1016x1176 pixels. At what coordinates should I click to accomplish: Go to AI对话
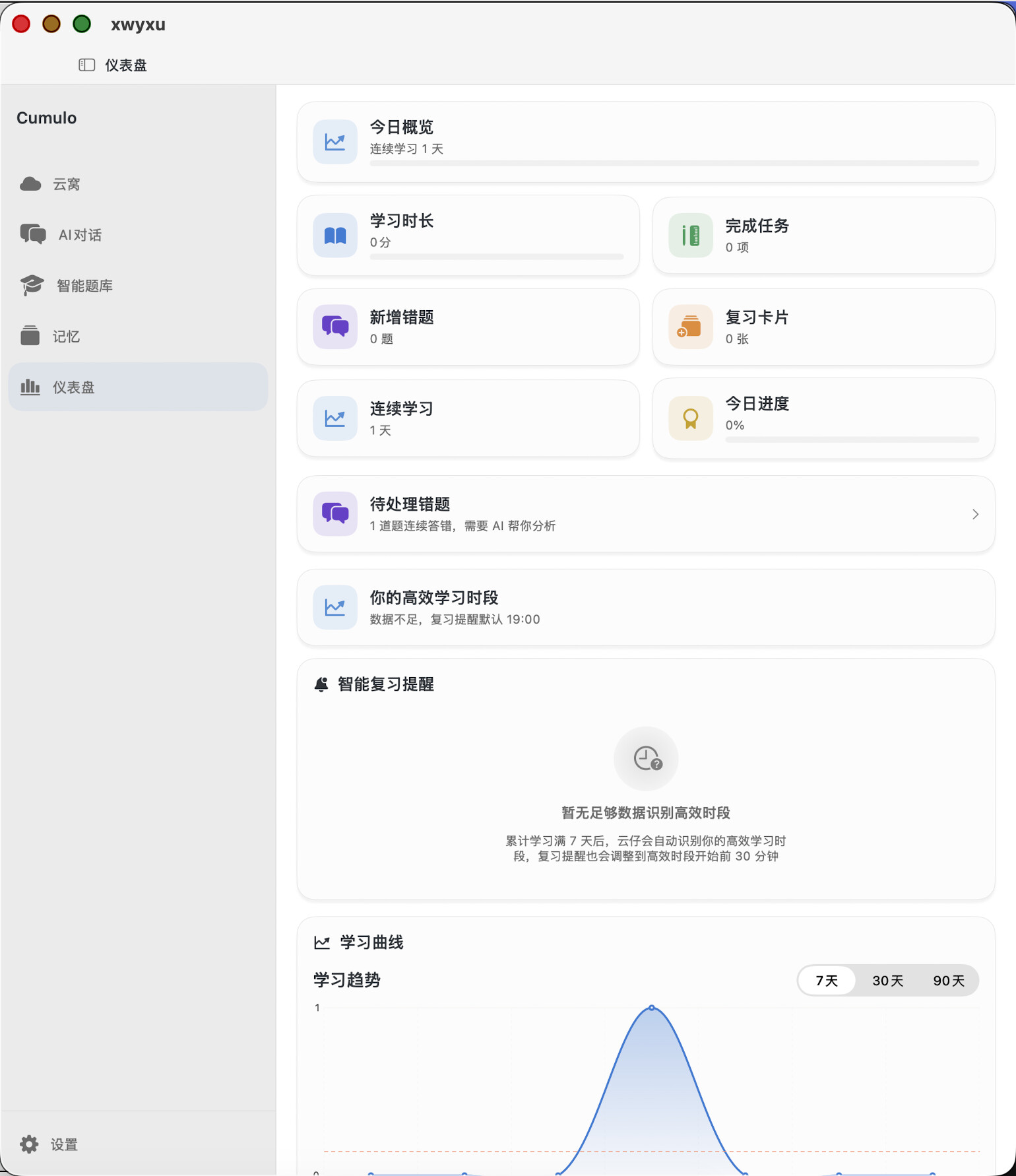click(x=138, y=235)
